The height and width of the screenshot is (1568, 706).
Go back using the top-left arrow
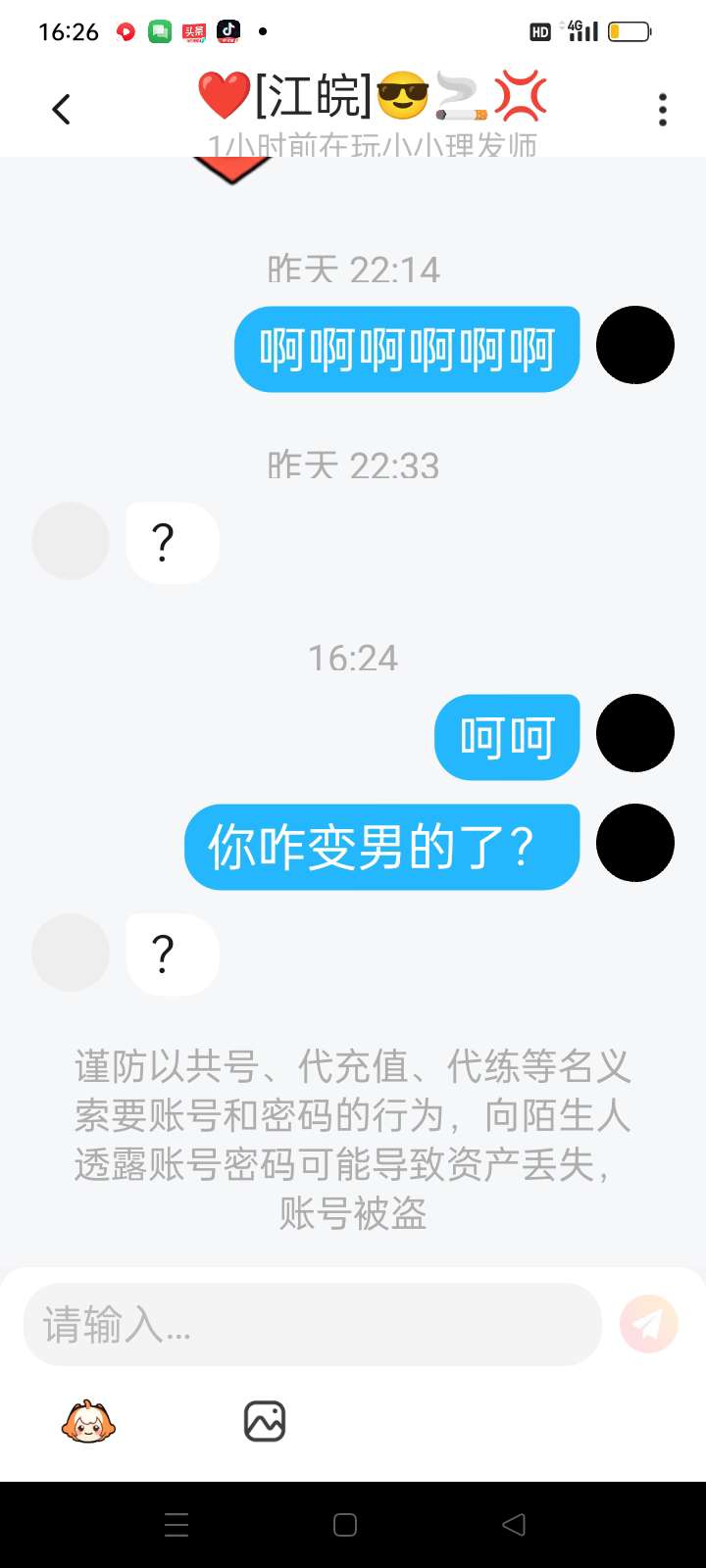[61, 109]
